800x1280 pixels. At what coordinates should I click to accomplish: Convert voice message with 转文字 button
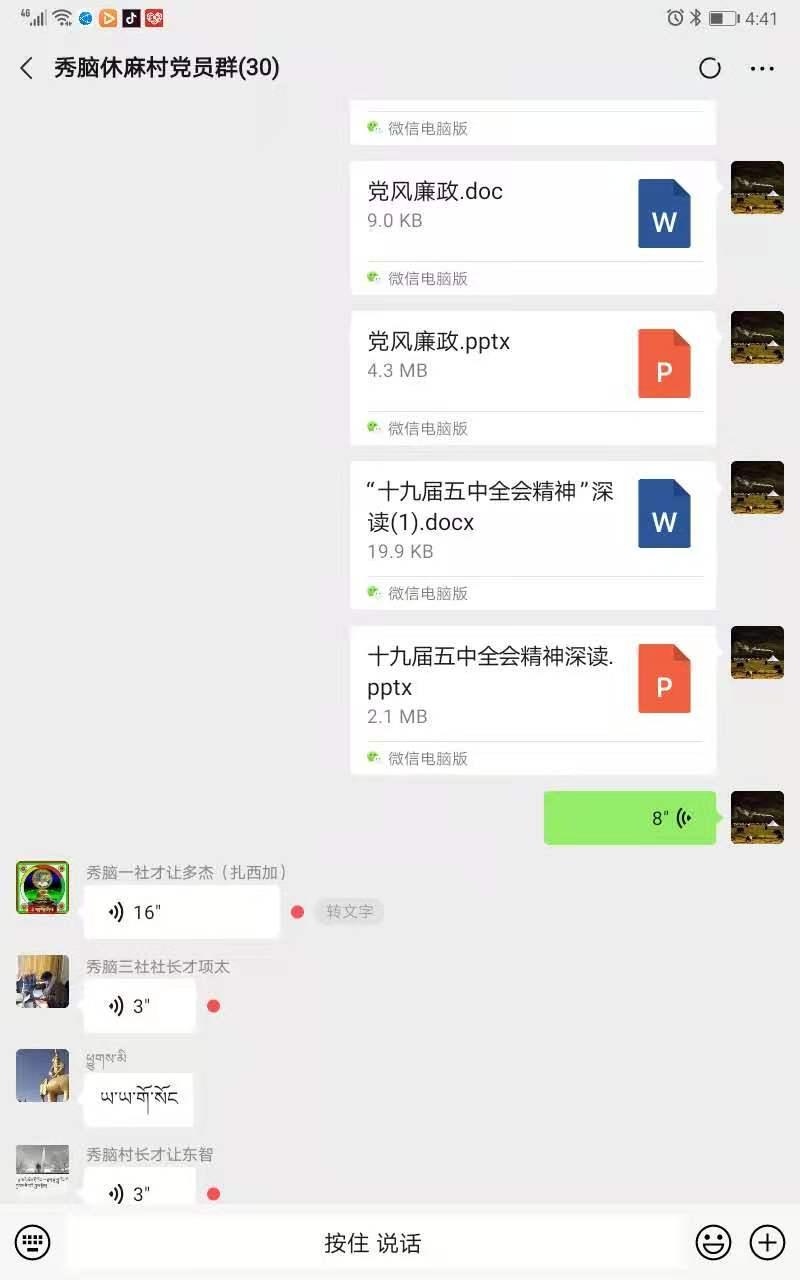tap(349, 911)
